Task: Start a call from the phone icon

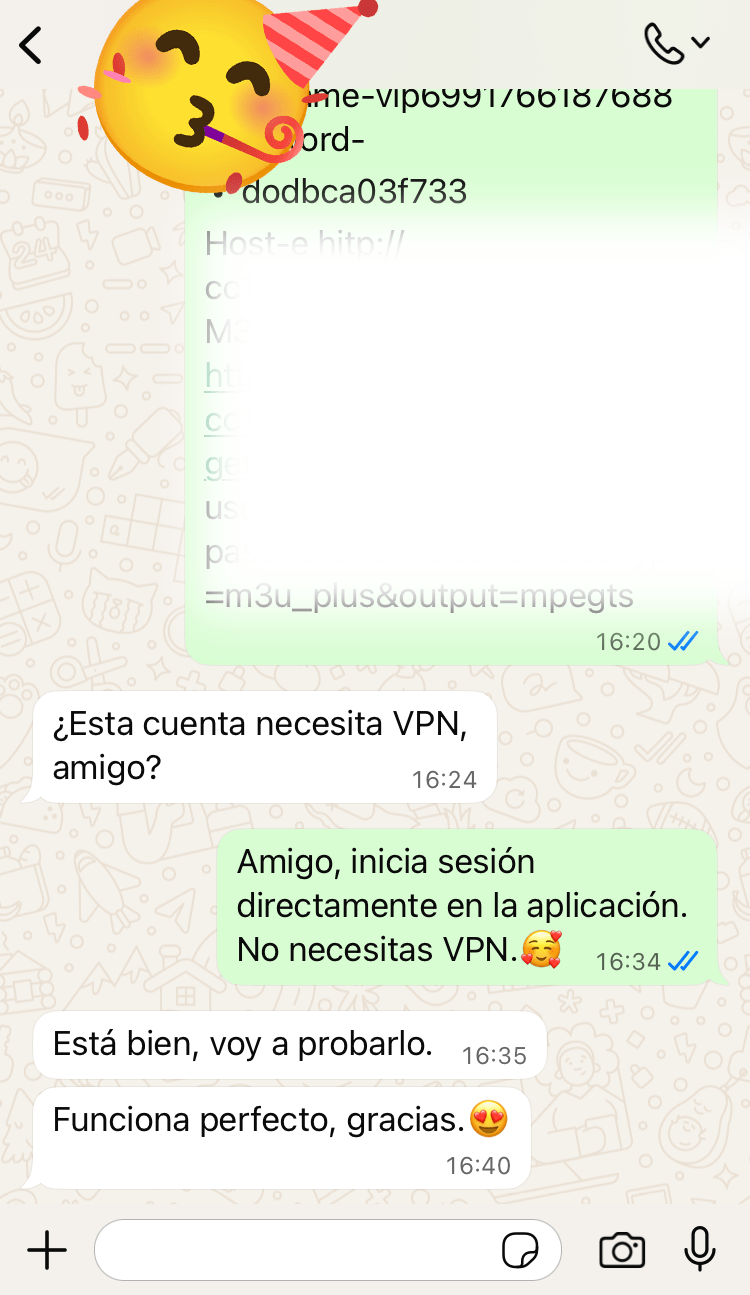Action: pos(664,43)
